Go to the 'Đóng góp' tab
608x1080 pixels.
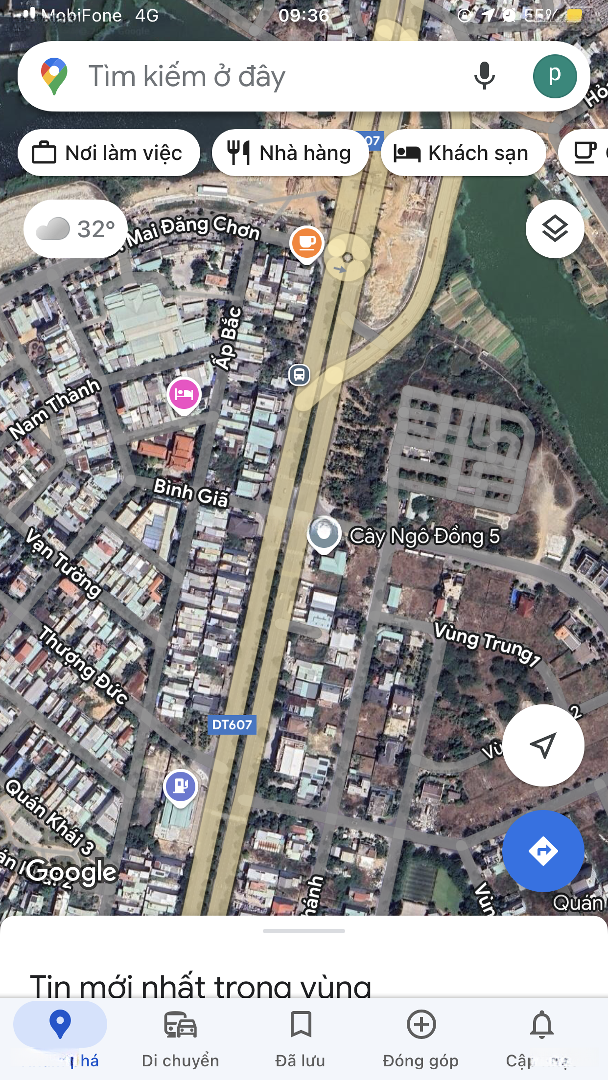click(x=421, y=1038)
